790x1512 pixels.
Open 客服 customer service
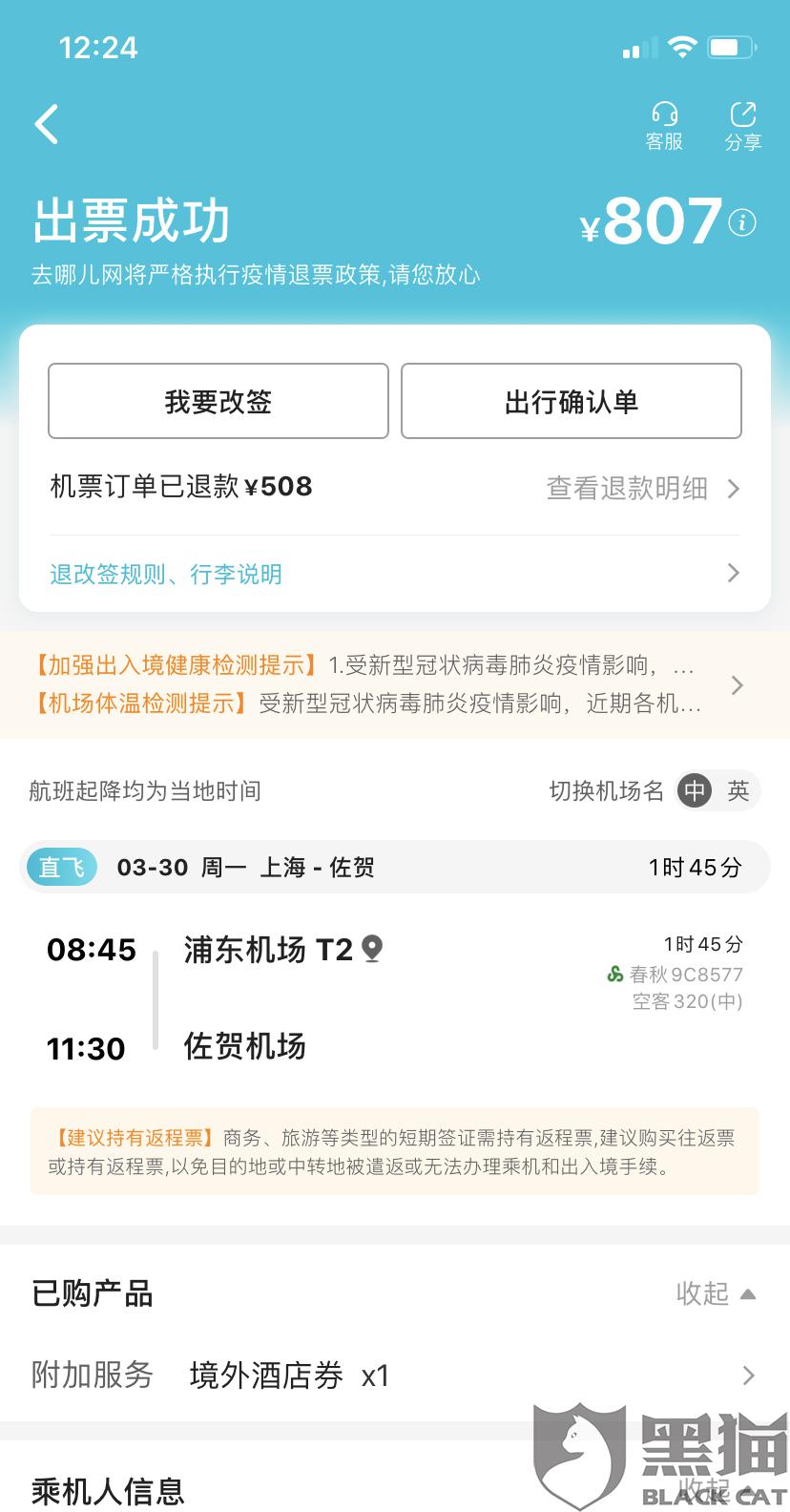pos(664,127)
